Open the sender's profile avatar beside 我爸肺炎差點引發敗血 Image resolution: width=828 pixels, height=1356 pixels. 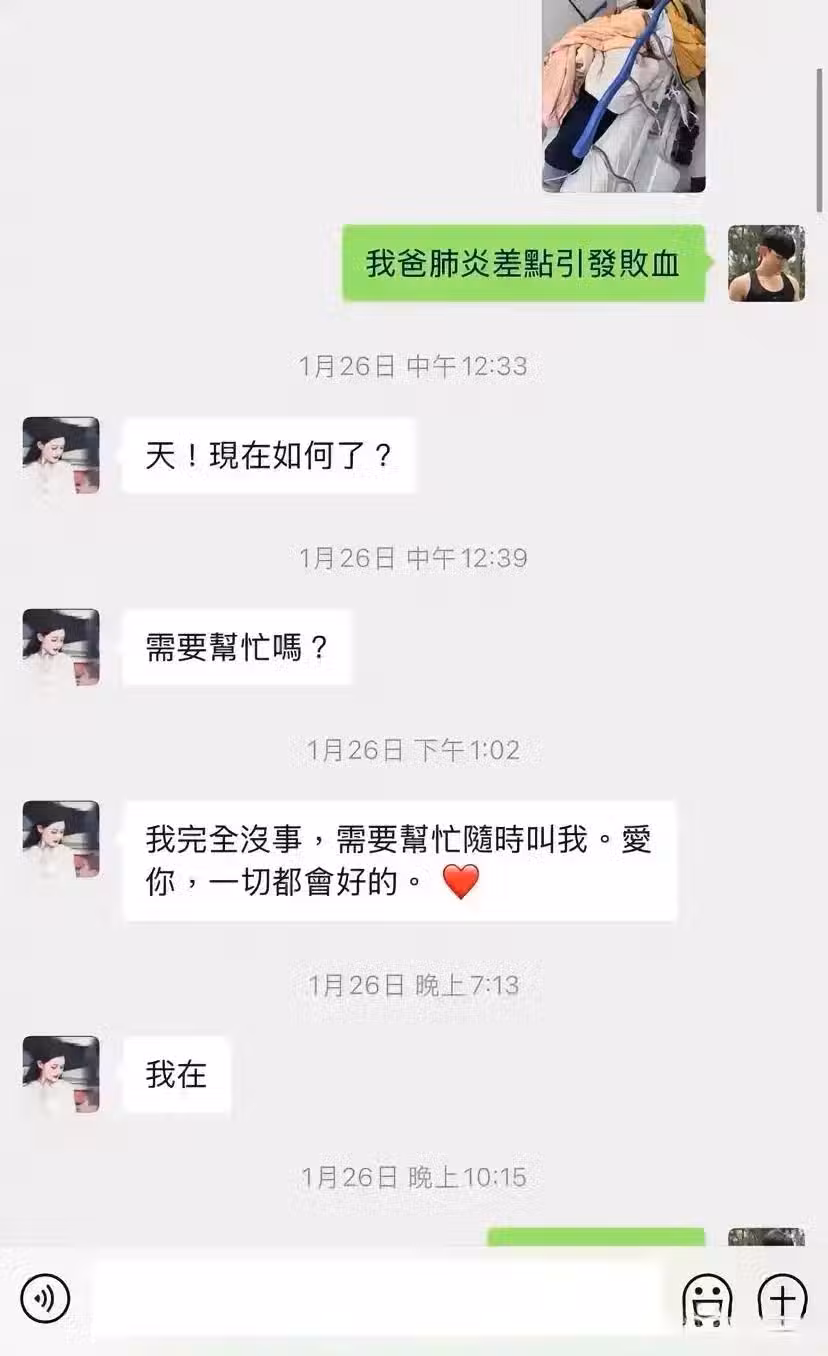[766, 263]
